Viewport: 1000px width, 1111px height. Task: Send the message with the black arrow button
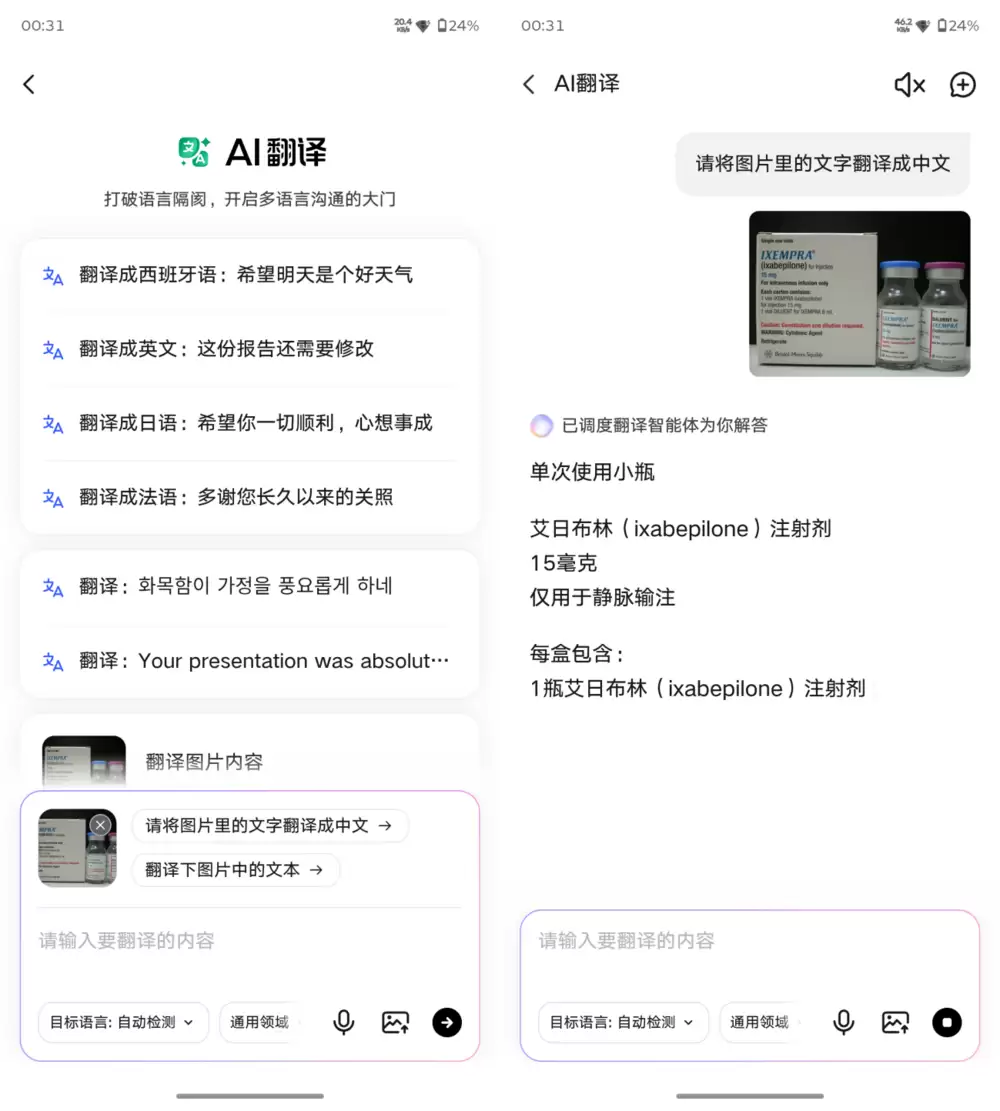447,1022
